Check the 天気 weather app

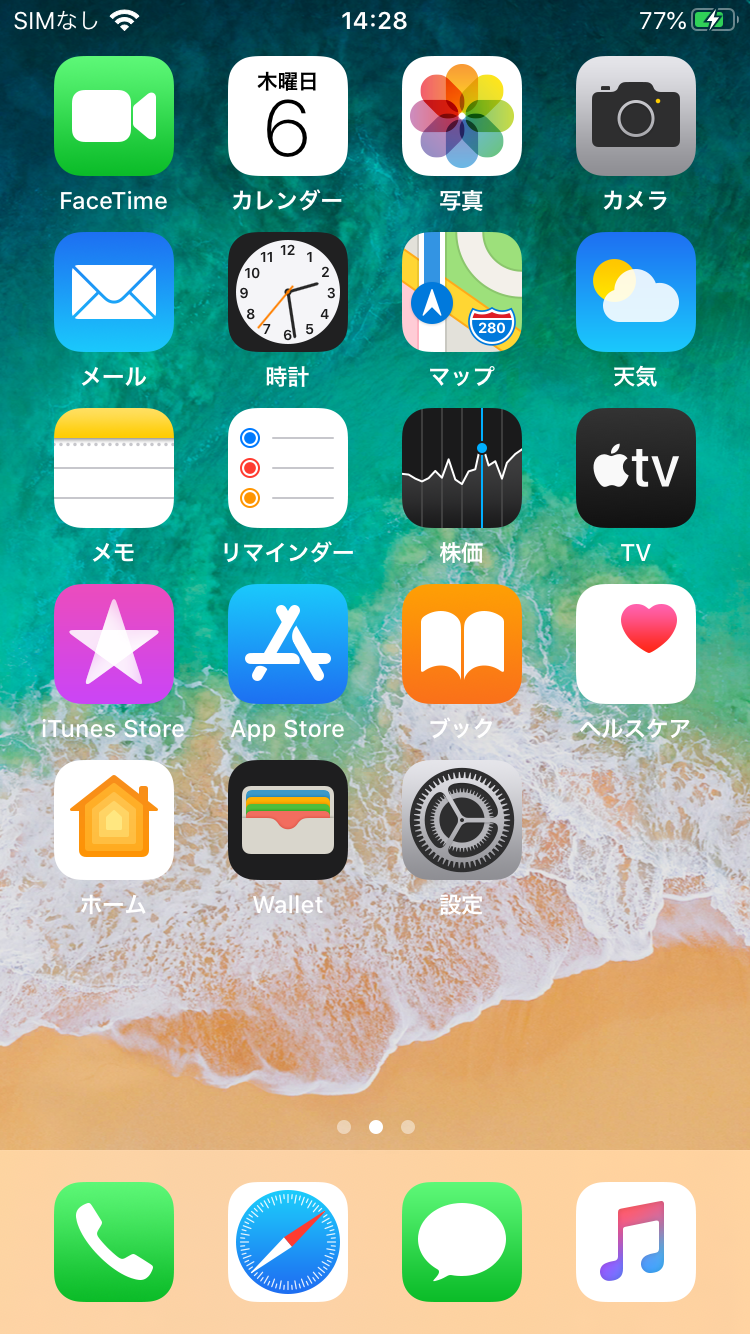pos(636,292)
